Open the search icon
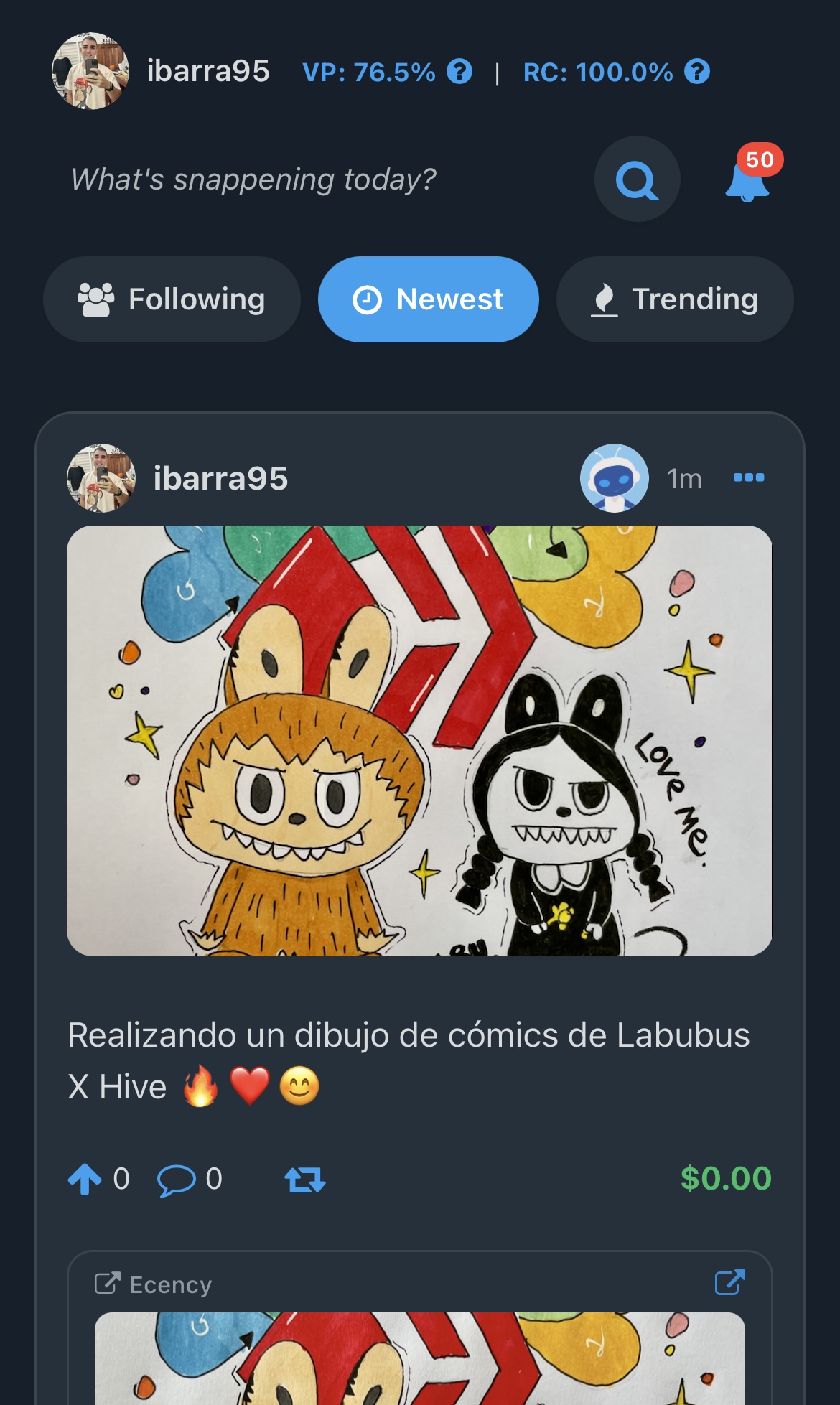 [637, 179]
